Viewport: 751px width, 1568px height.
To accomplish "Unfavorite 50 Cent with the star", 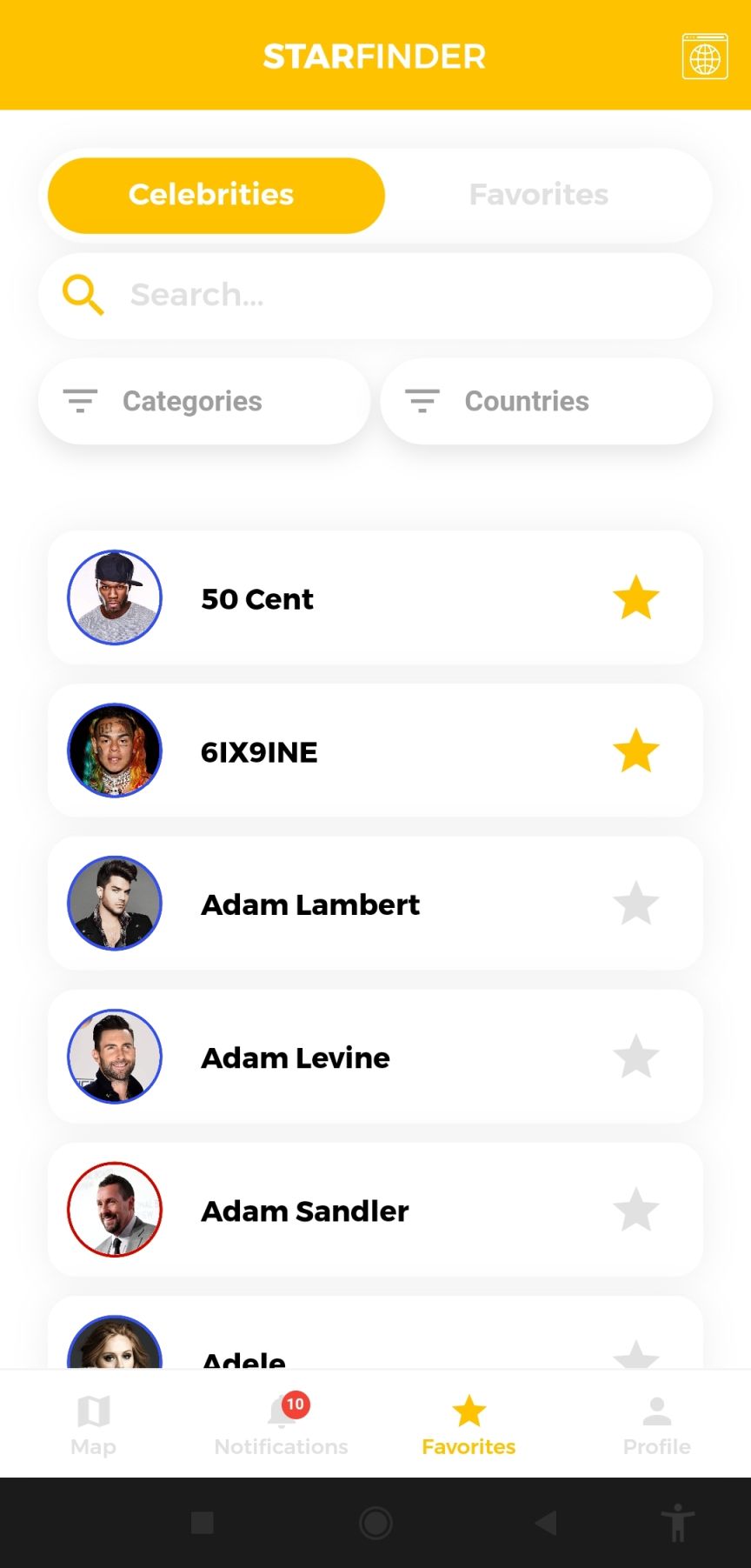I will pyautogui.click(x=636, y=598).
